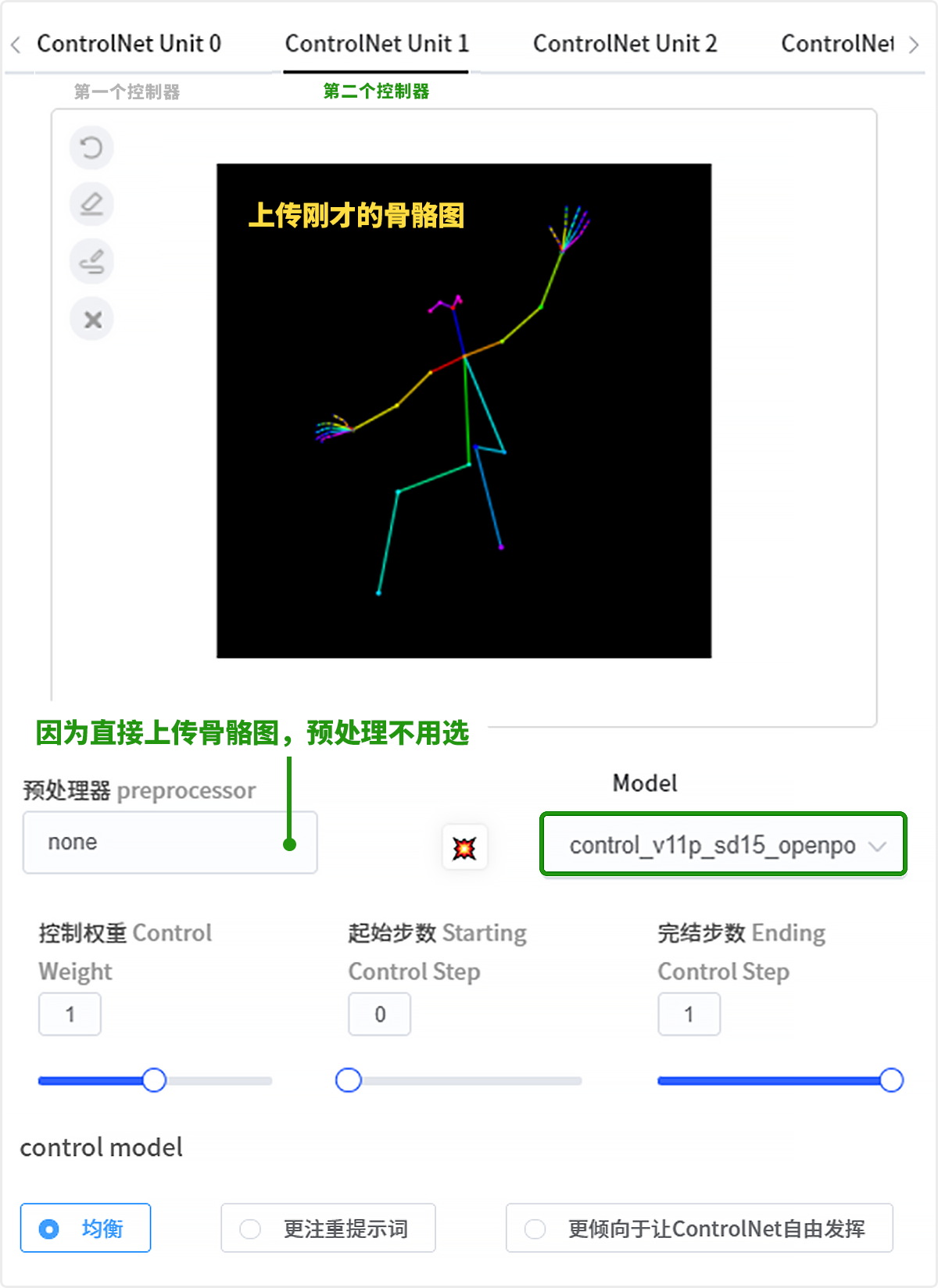Image resolution: width=938 pixels, height=1288 pixels.
Task: Select the eraser tool on the canvas
Action: [x=91, y=205]
